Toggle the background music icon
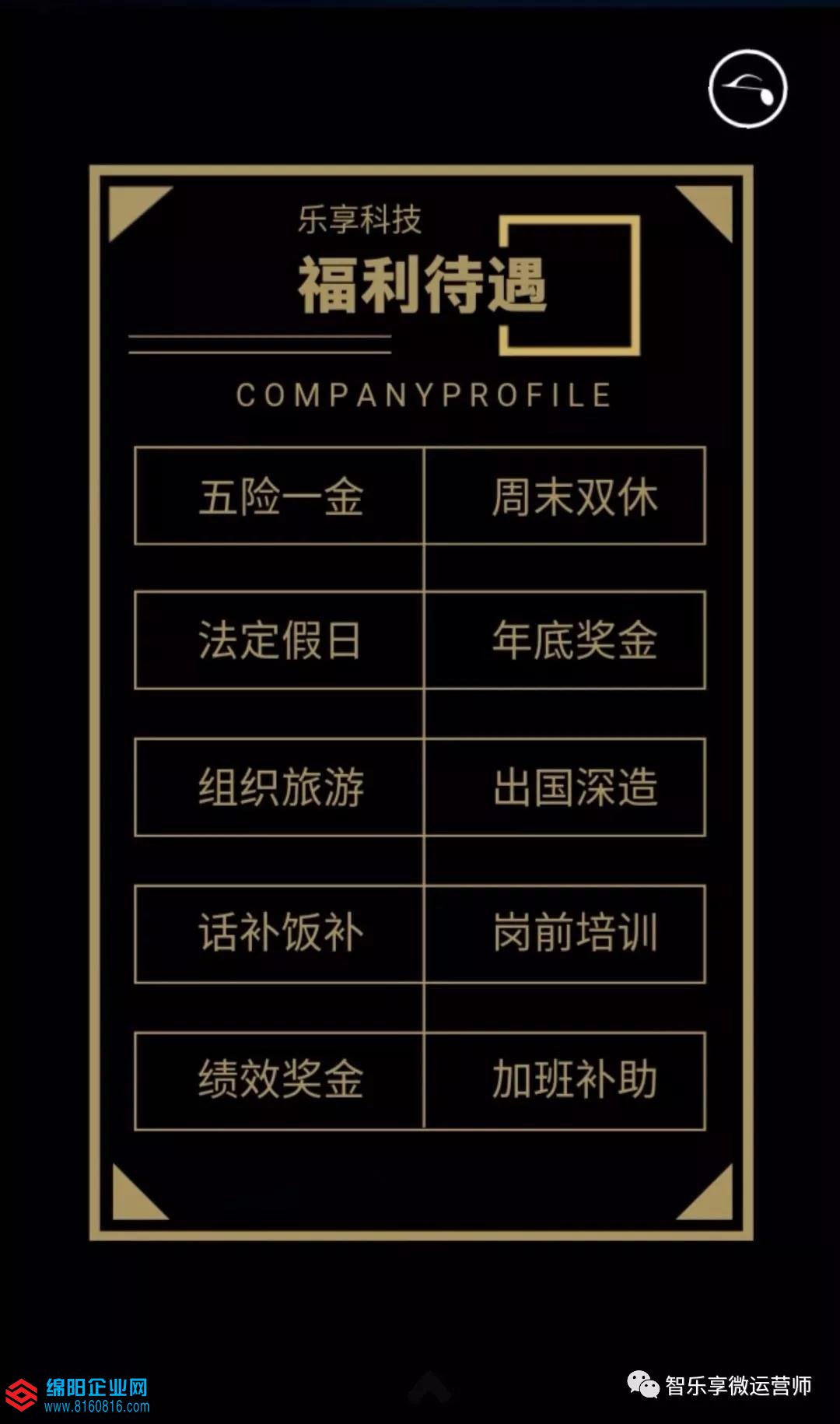Viewport: 840px width, 1424px height. coord(747,89)
